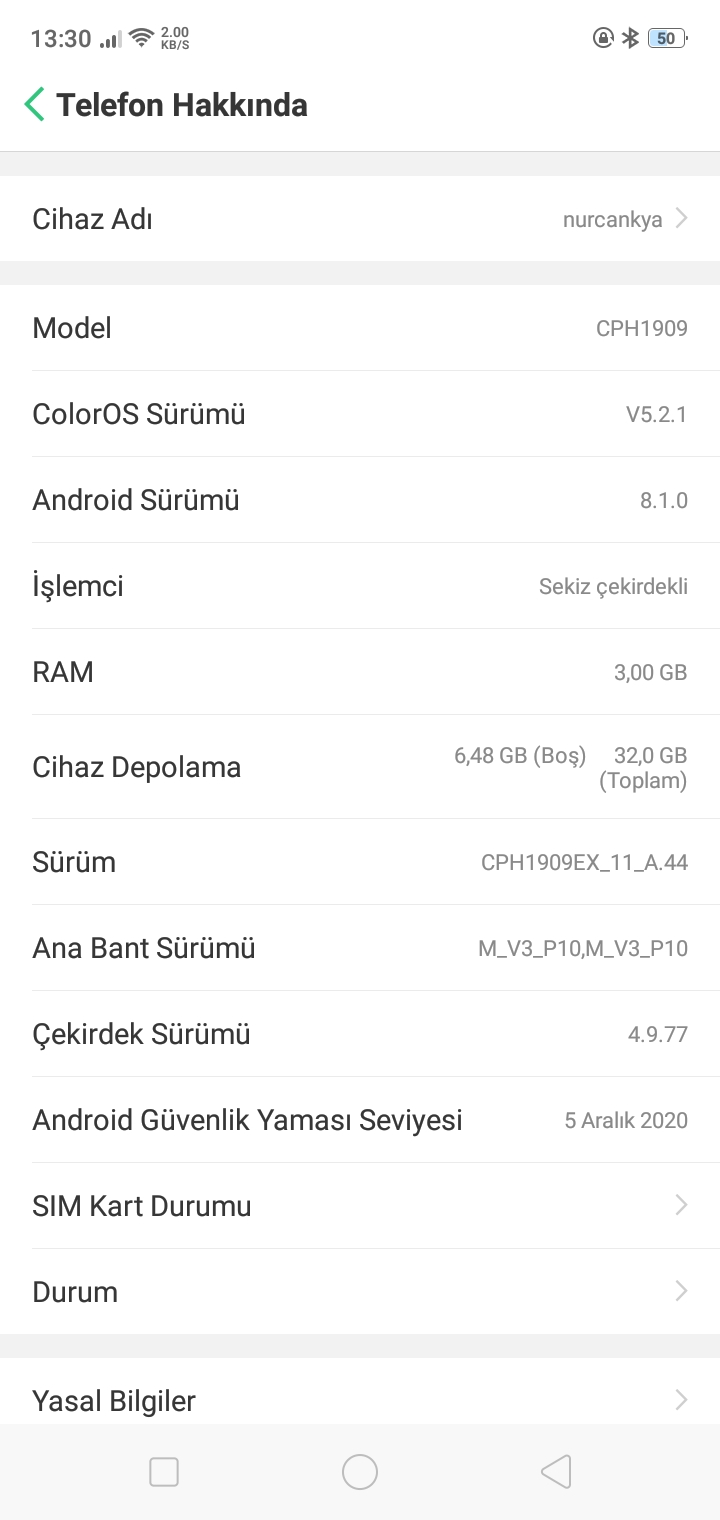Screen dimensions: 720x1520
Task: Open the Durum row
Action: [360, 1292]
